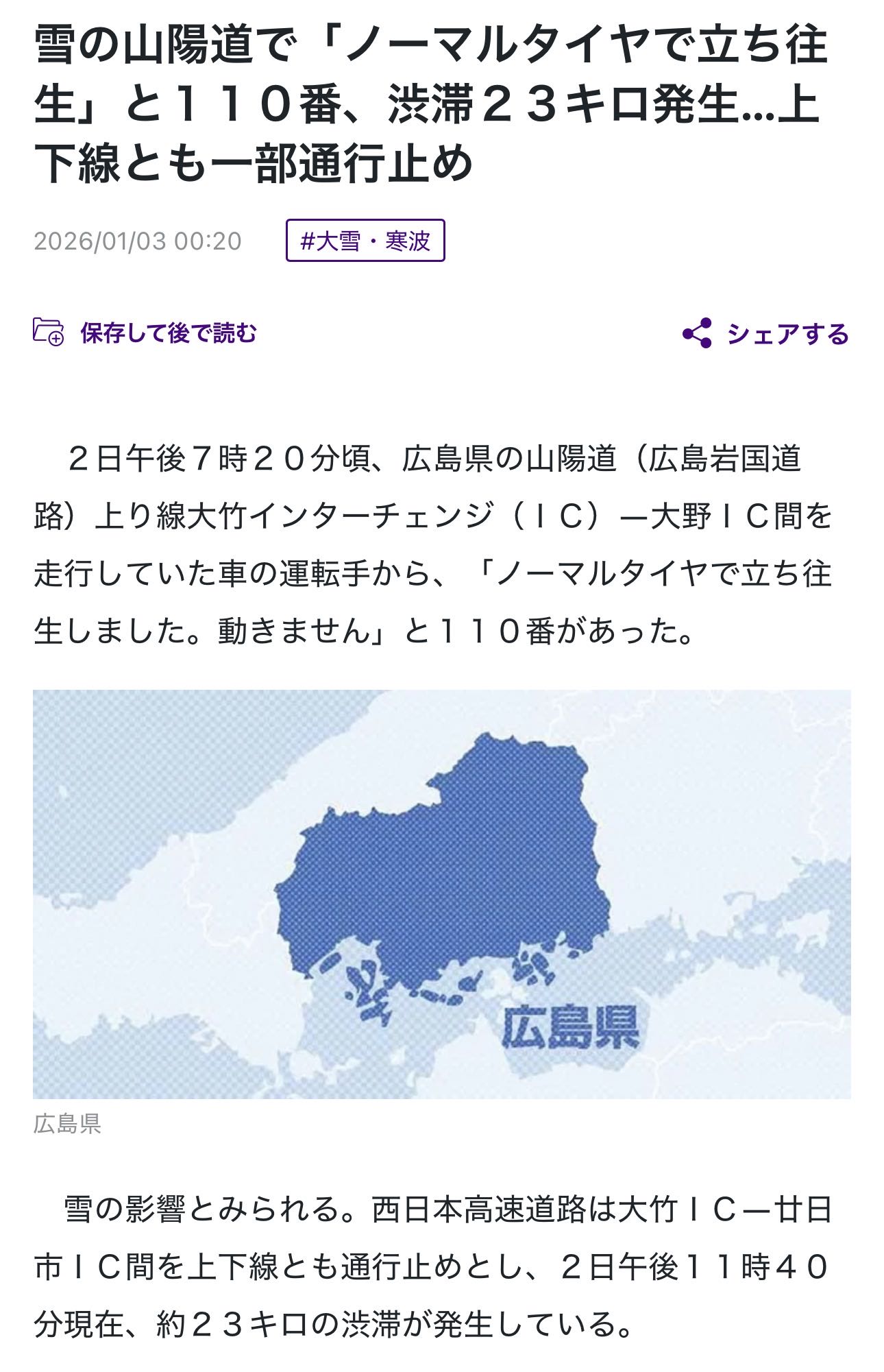
Task: Open the 広島県 map image
Action: click(442, 894)
